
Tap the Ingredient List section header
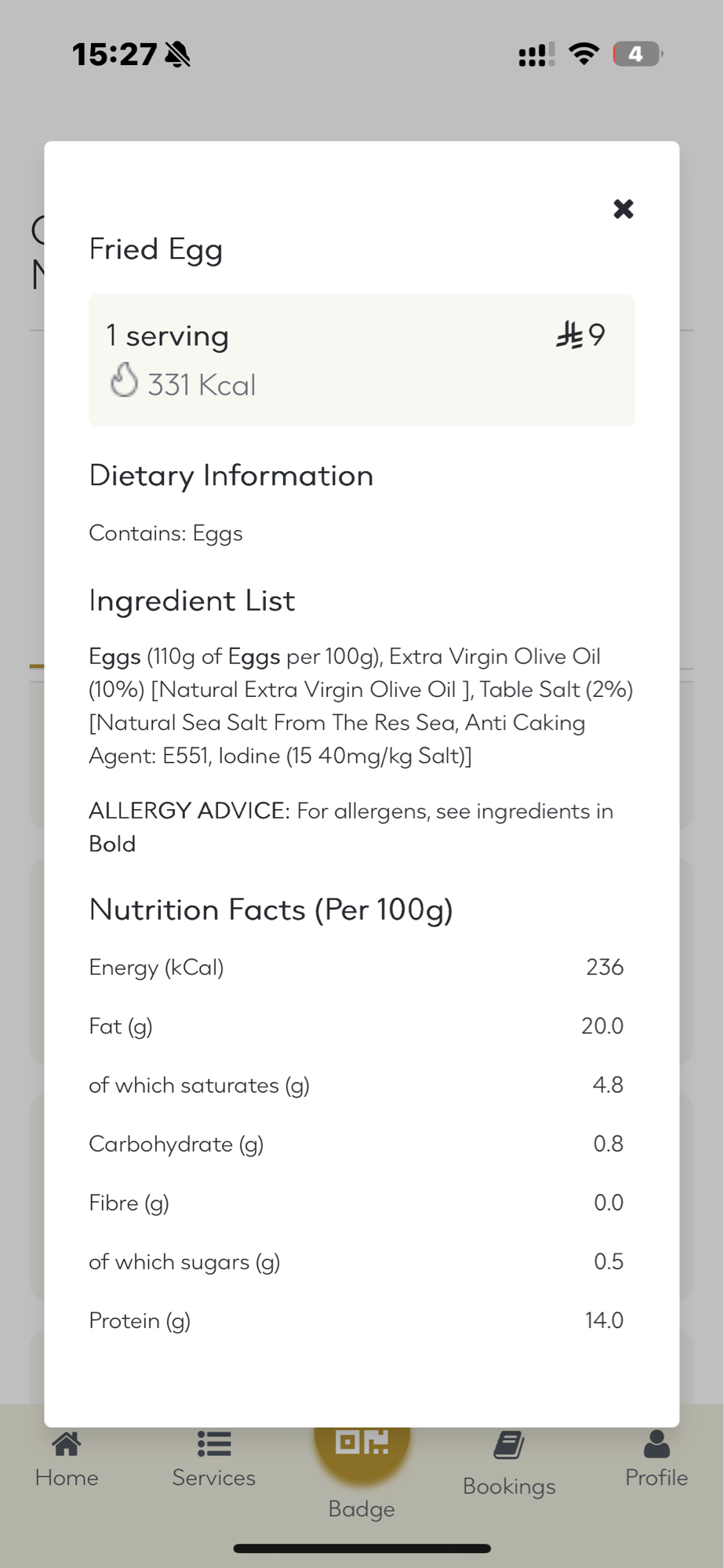(x=192, y=600)
